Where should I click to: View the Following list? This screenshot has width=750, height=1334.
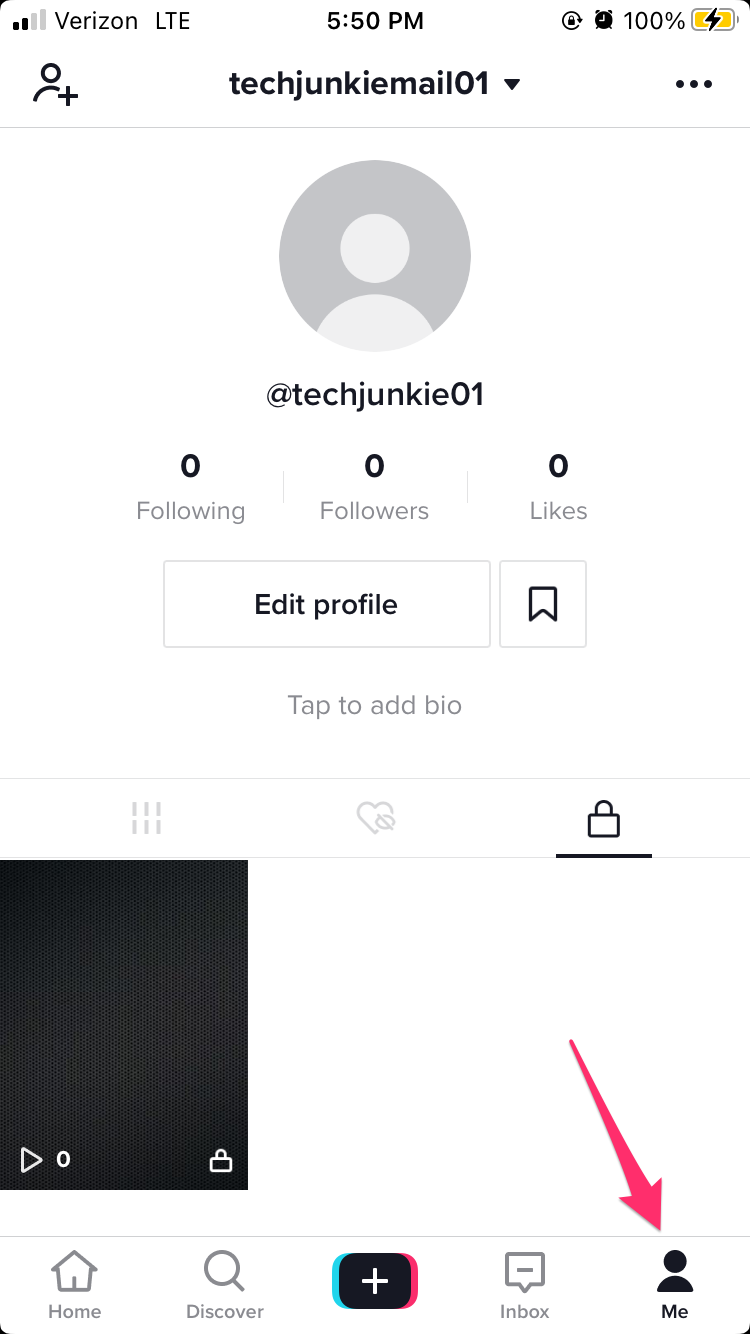pyautogui.click(x=190, y=487)
